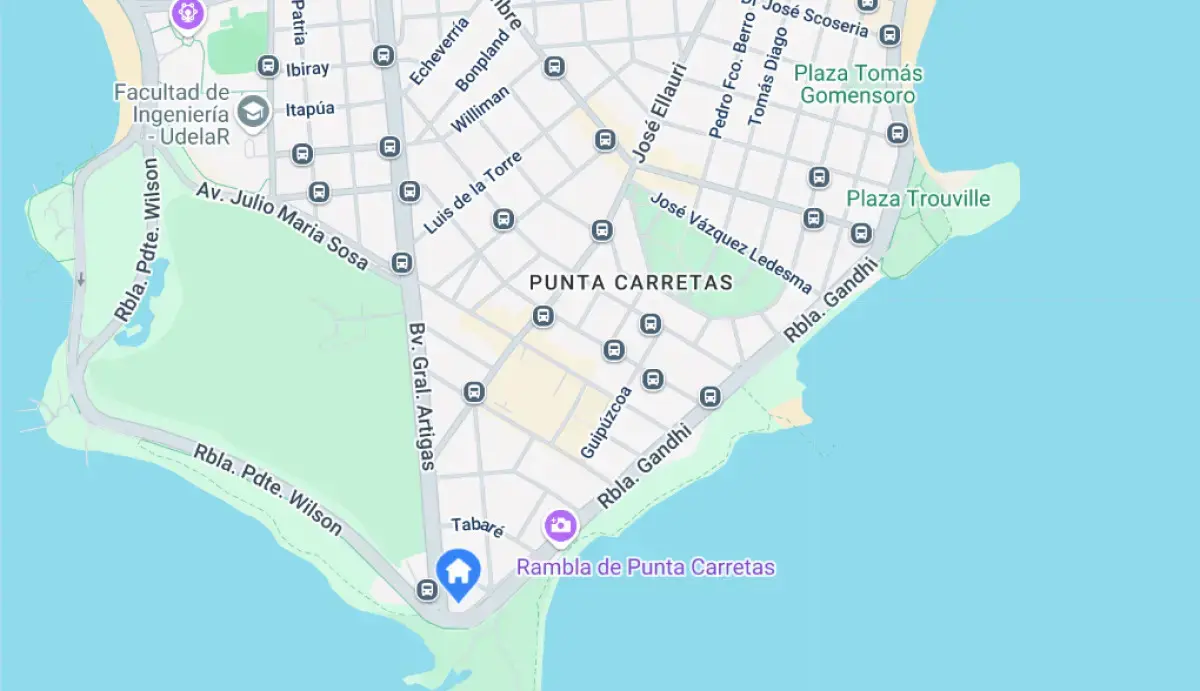1200x691 pixels.
Task: Open the bus stop on Ibiray street
Action: 268,66
